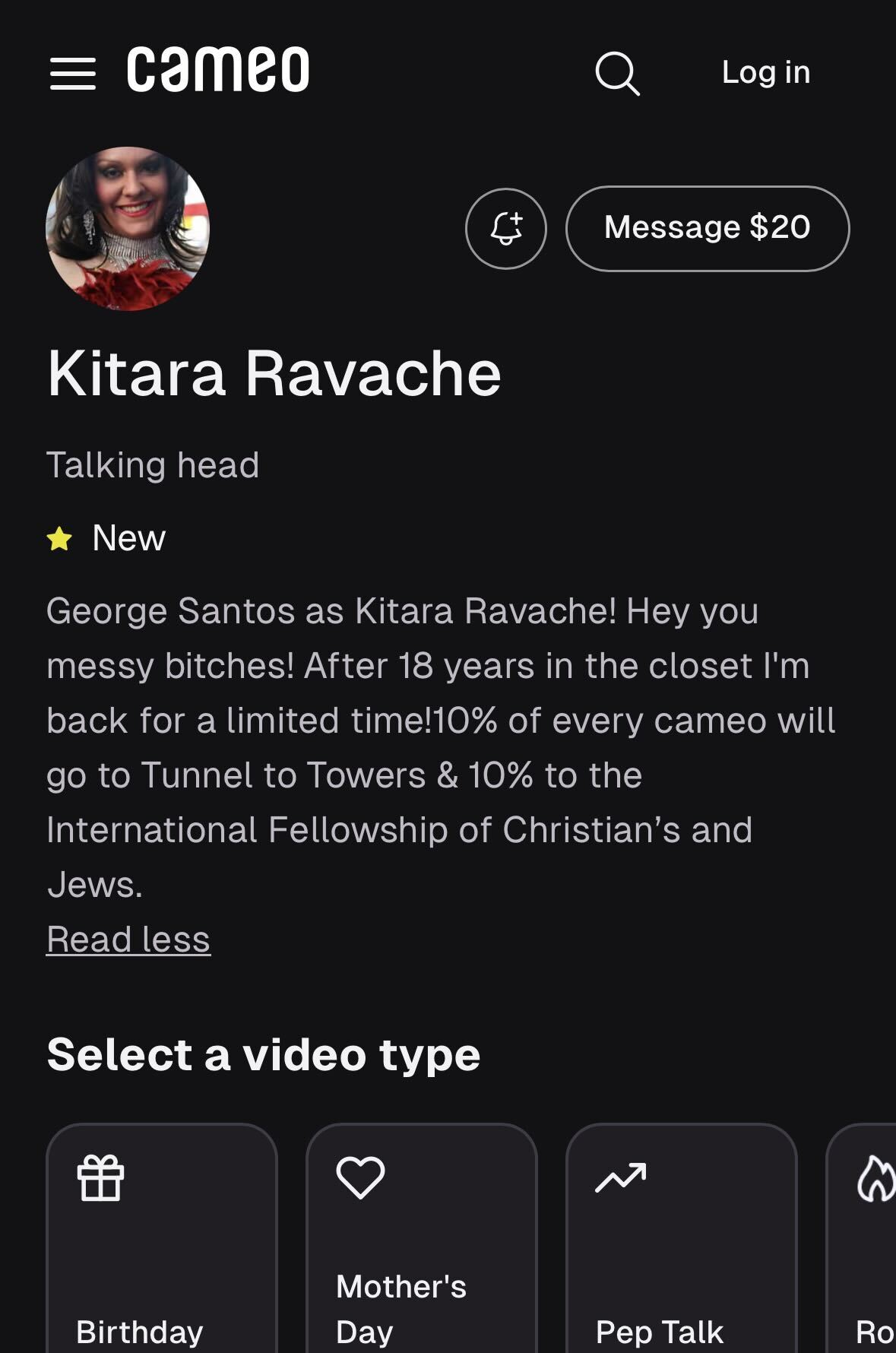Click the Cameo logo
The image size is (896, 1353).
coord(217,71)
